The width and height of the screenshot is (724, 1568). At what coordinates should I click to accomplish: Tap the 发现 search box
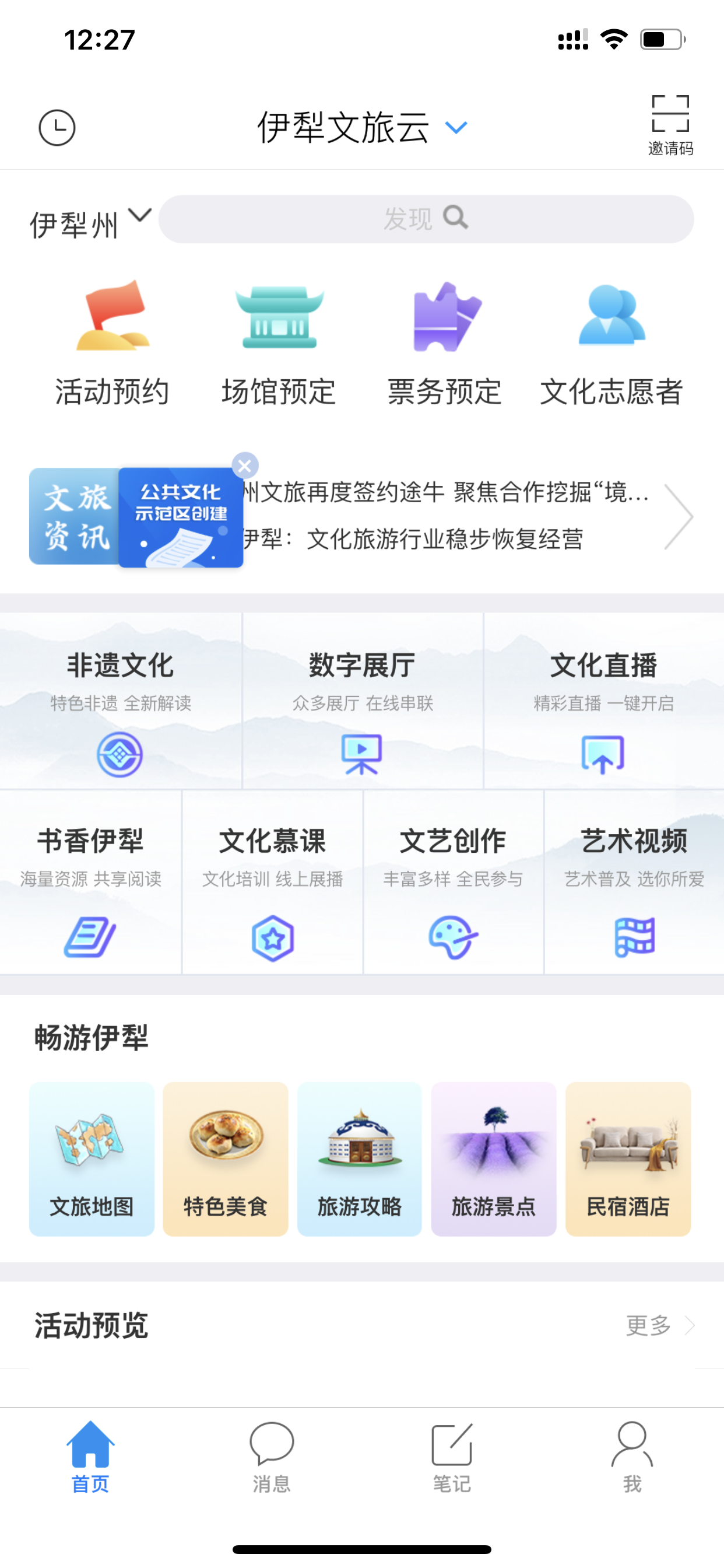pos(426,219)
